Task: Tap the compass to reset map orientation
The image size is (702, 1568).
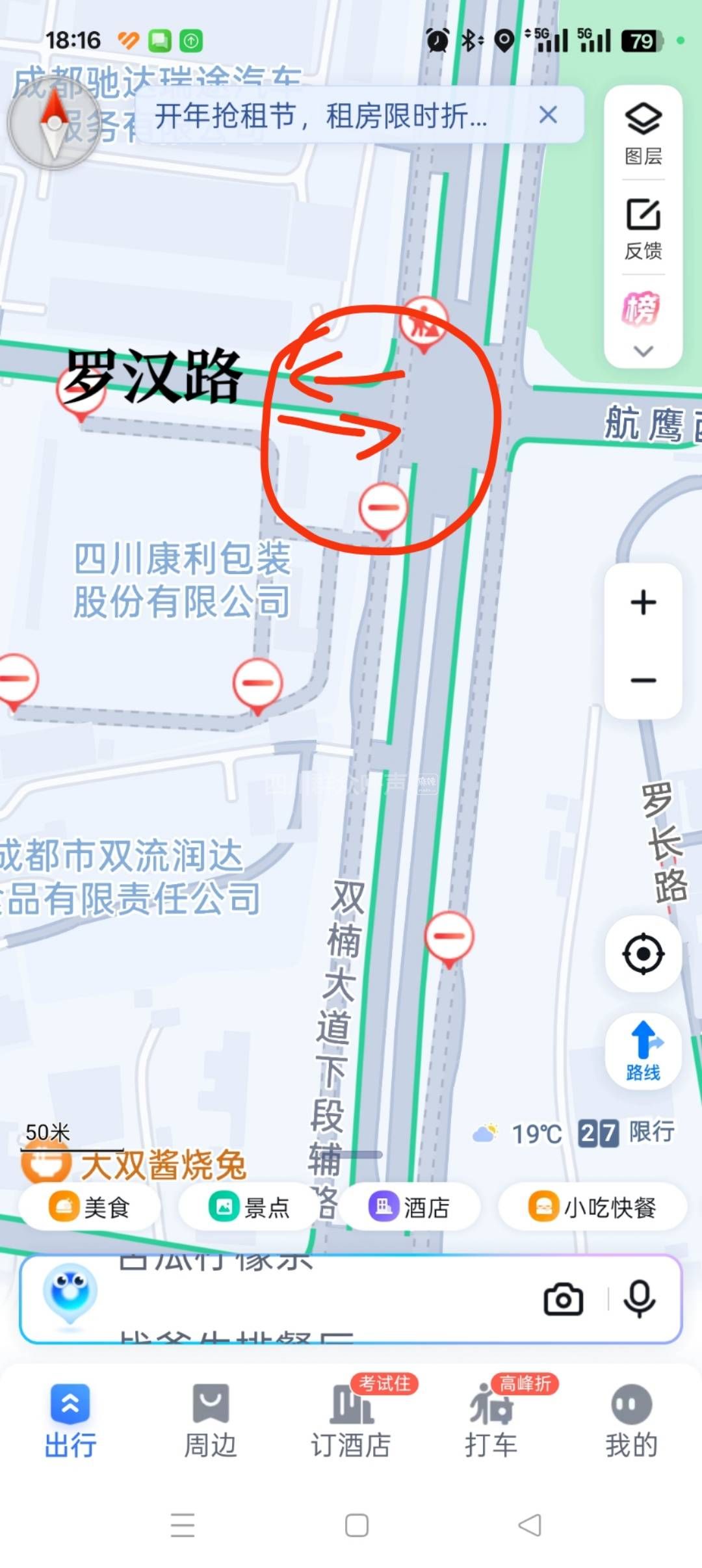Action: (x=54, y=122)
